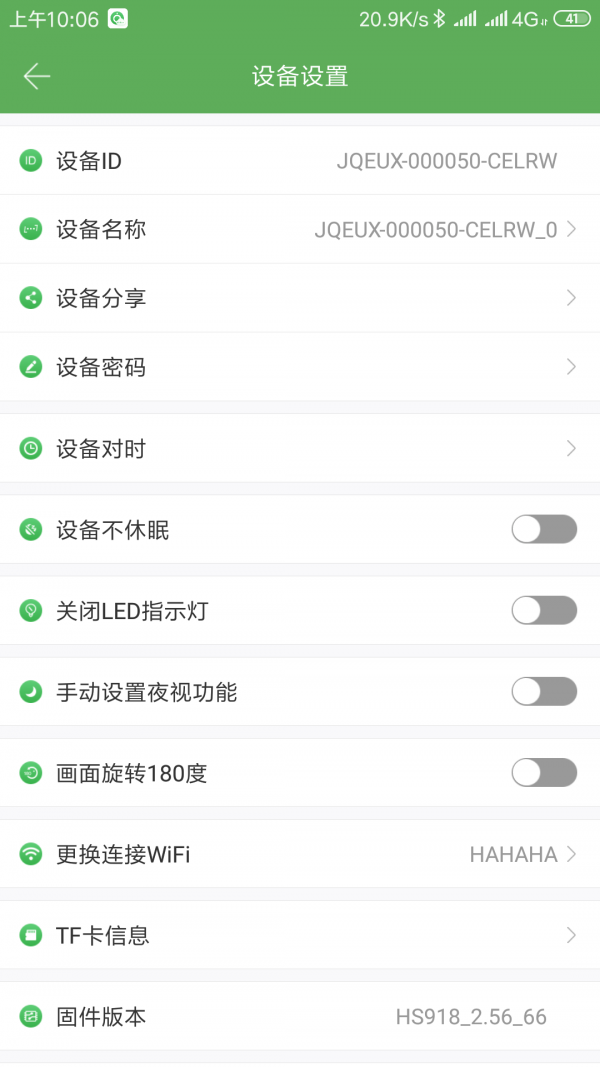
Task: Toggle the 设备不休眠 switch
Action: pos(544,529)
